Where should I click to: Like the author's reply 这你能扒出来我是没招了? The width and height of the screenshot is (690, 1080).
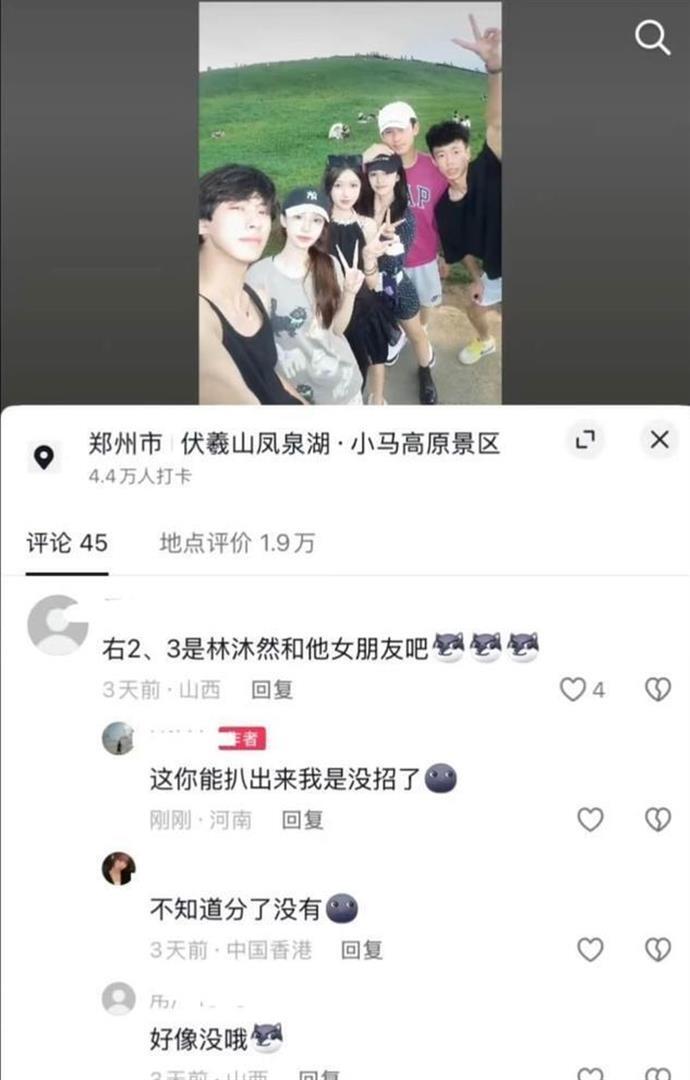coord(590,820)
